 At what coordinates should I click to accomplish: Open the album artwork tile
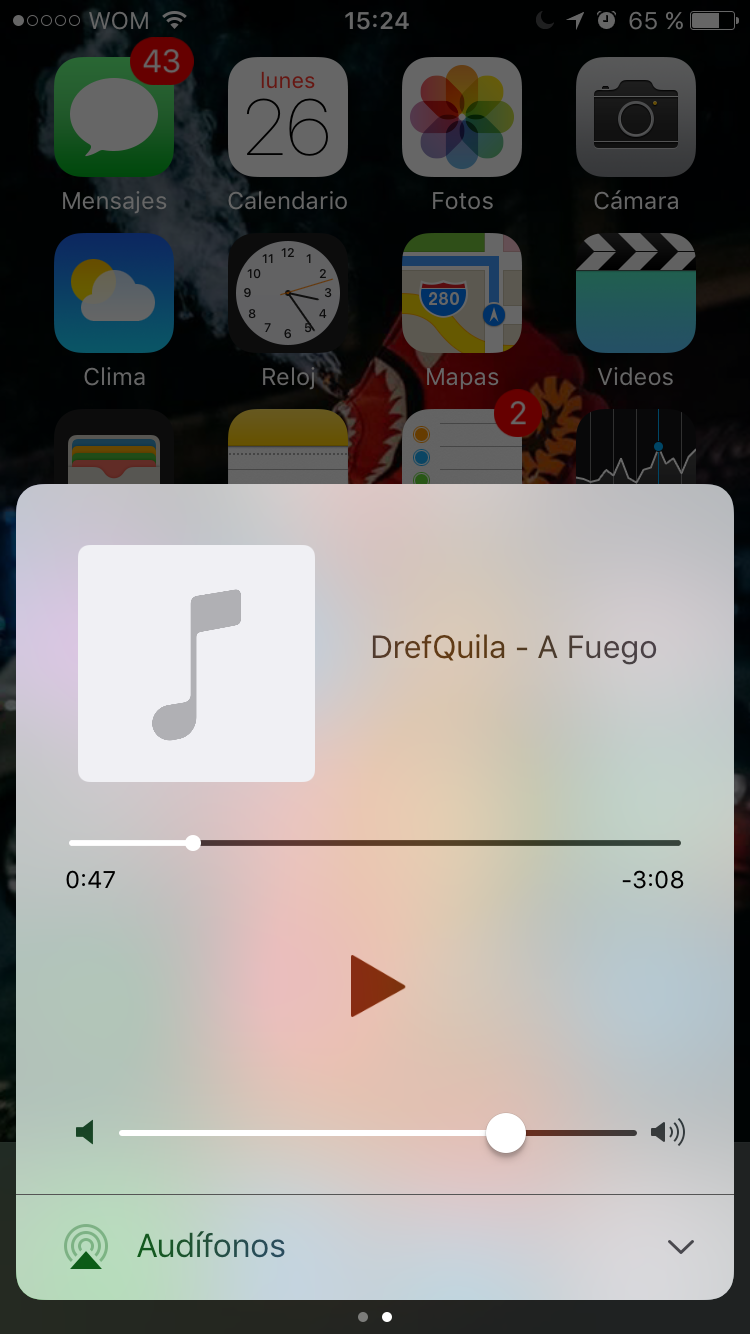tap(196, 663)
